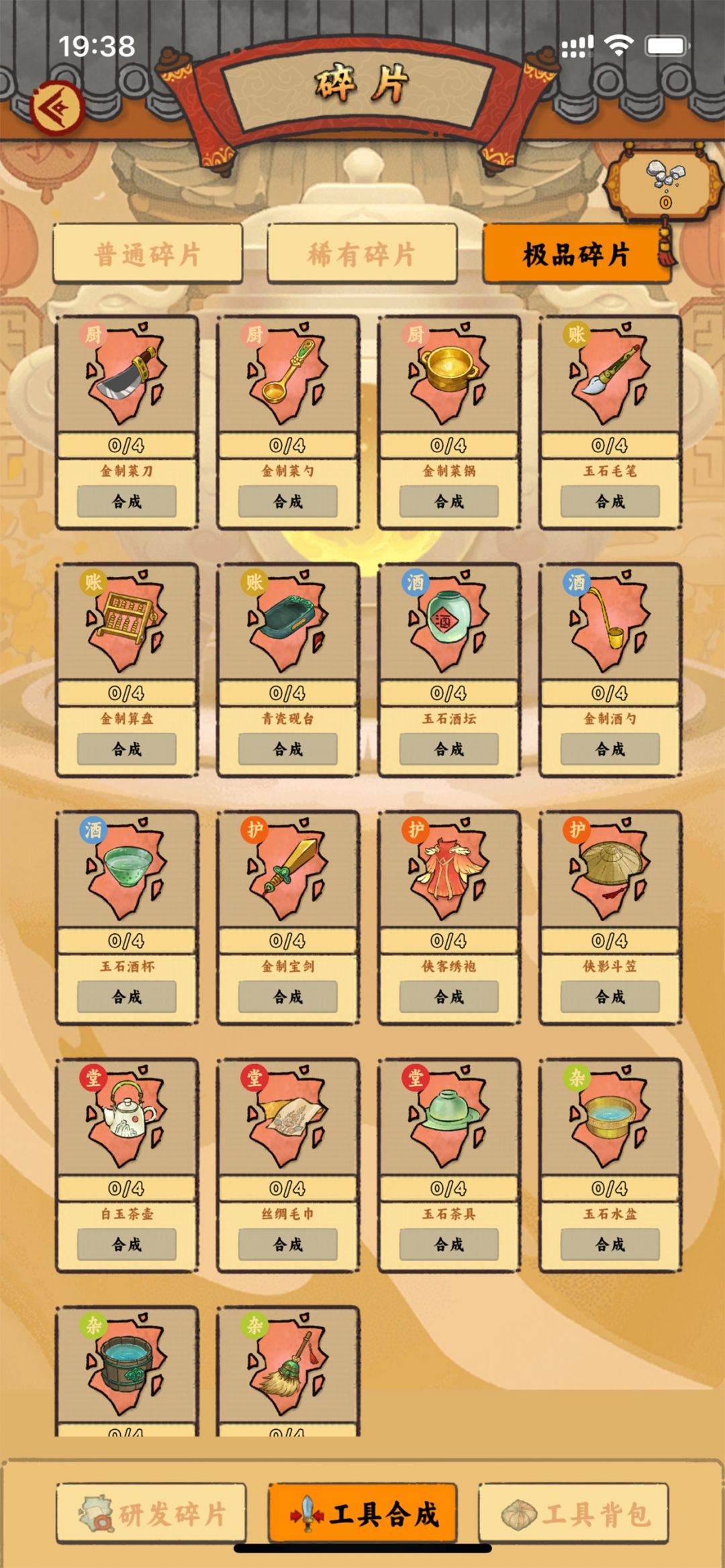Tap 合成 under 玉石水盆

(x=610, y=1244)
